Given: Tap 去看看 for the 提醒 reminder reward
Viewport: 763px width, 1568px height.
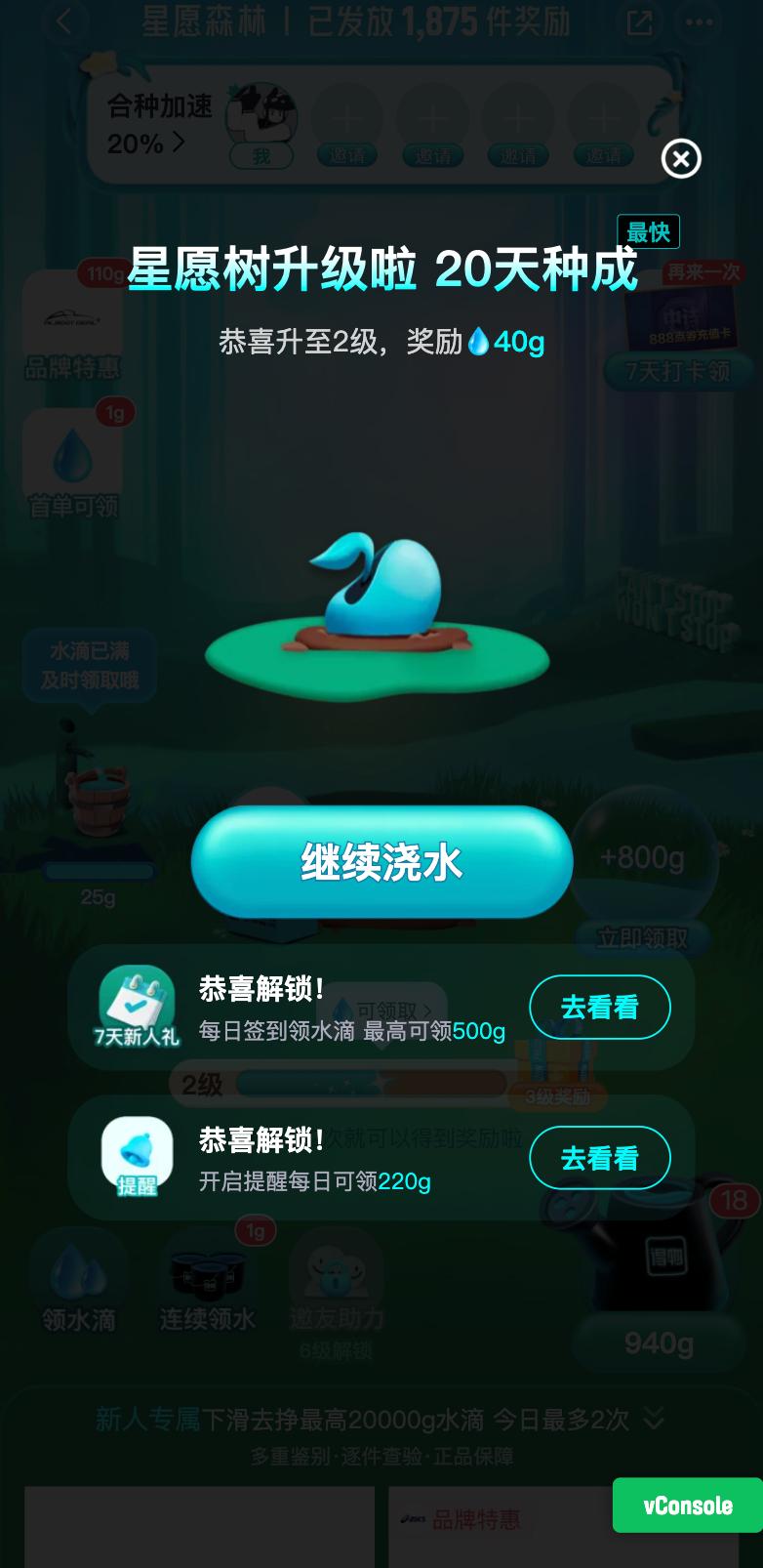Looking at the screenshot, I should pyautogui.click(x=599, y=1158).
